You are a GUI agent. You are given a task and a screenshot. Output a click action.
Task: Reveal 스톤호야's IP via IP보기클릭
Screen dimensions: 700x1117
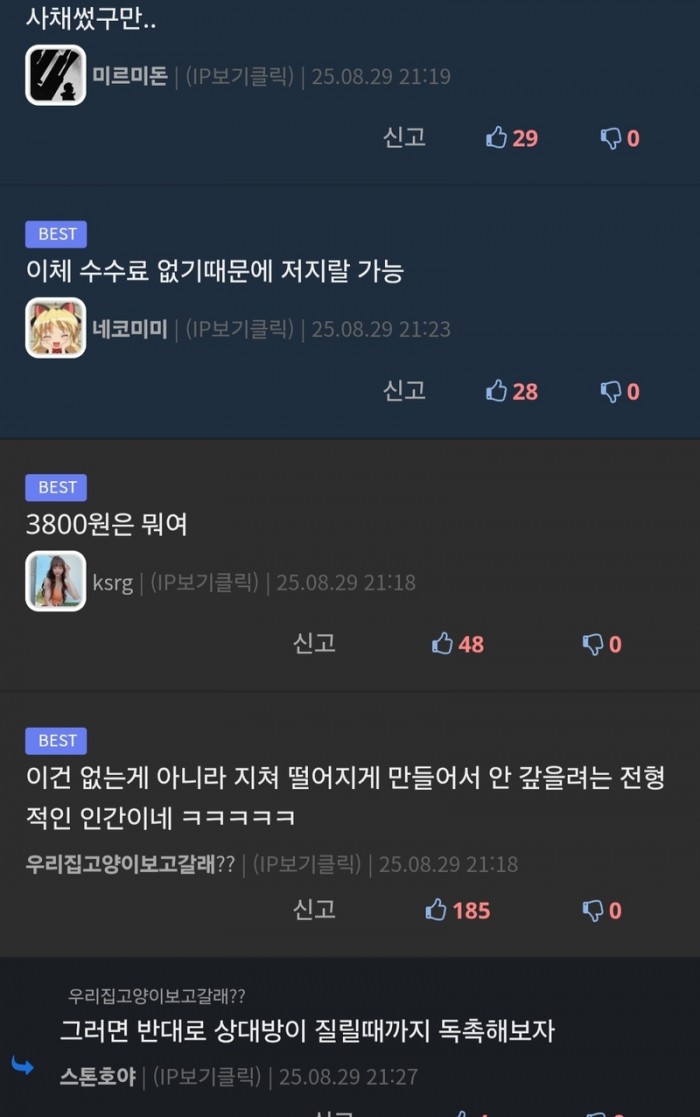[x=207, y=1077]
